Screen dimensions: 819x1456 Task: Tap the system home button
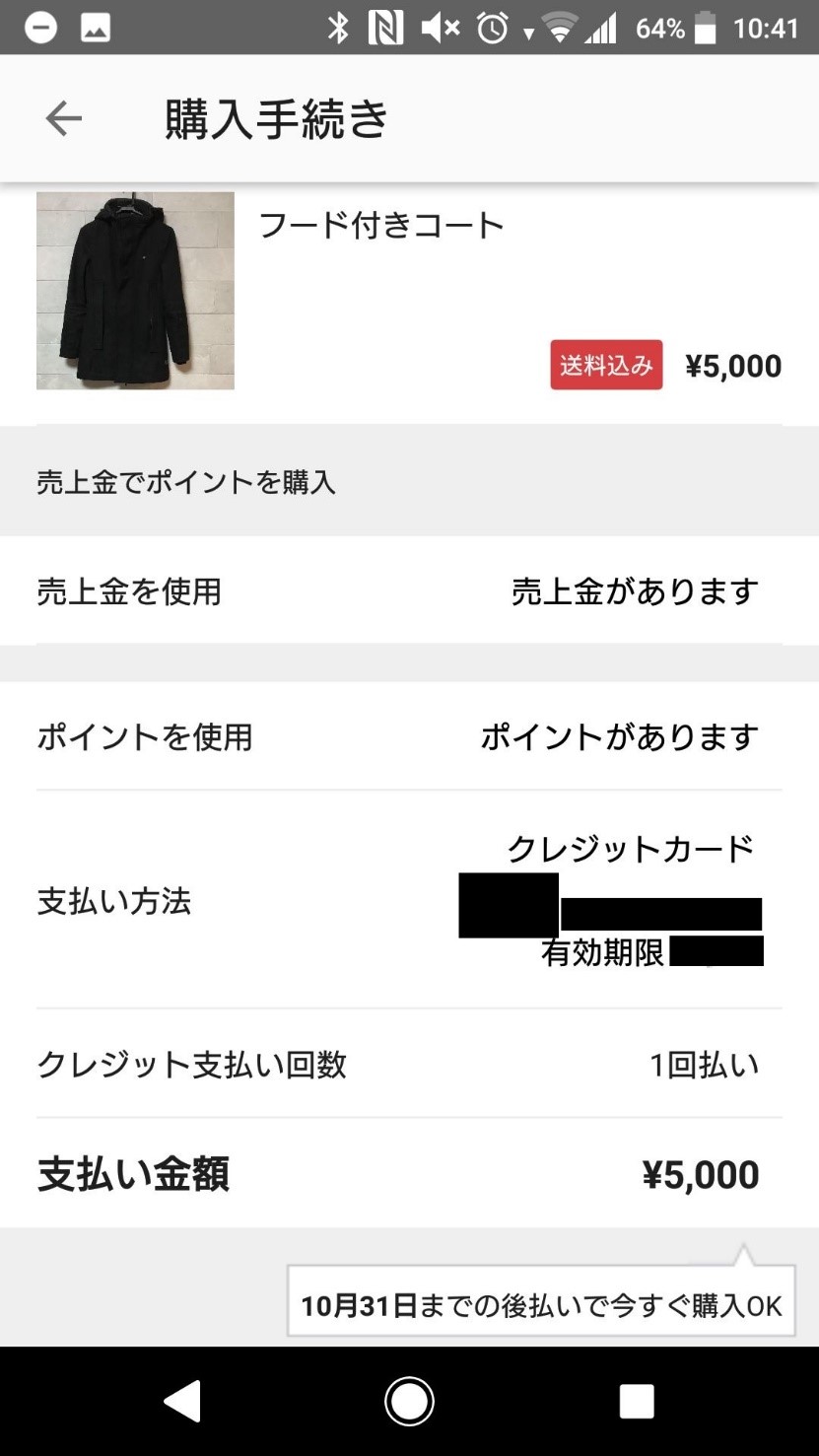click(x=409, y=1401)
